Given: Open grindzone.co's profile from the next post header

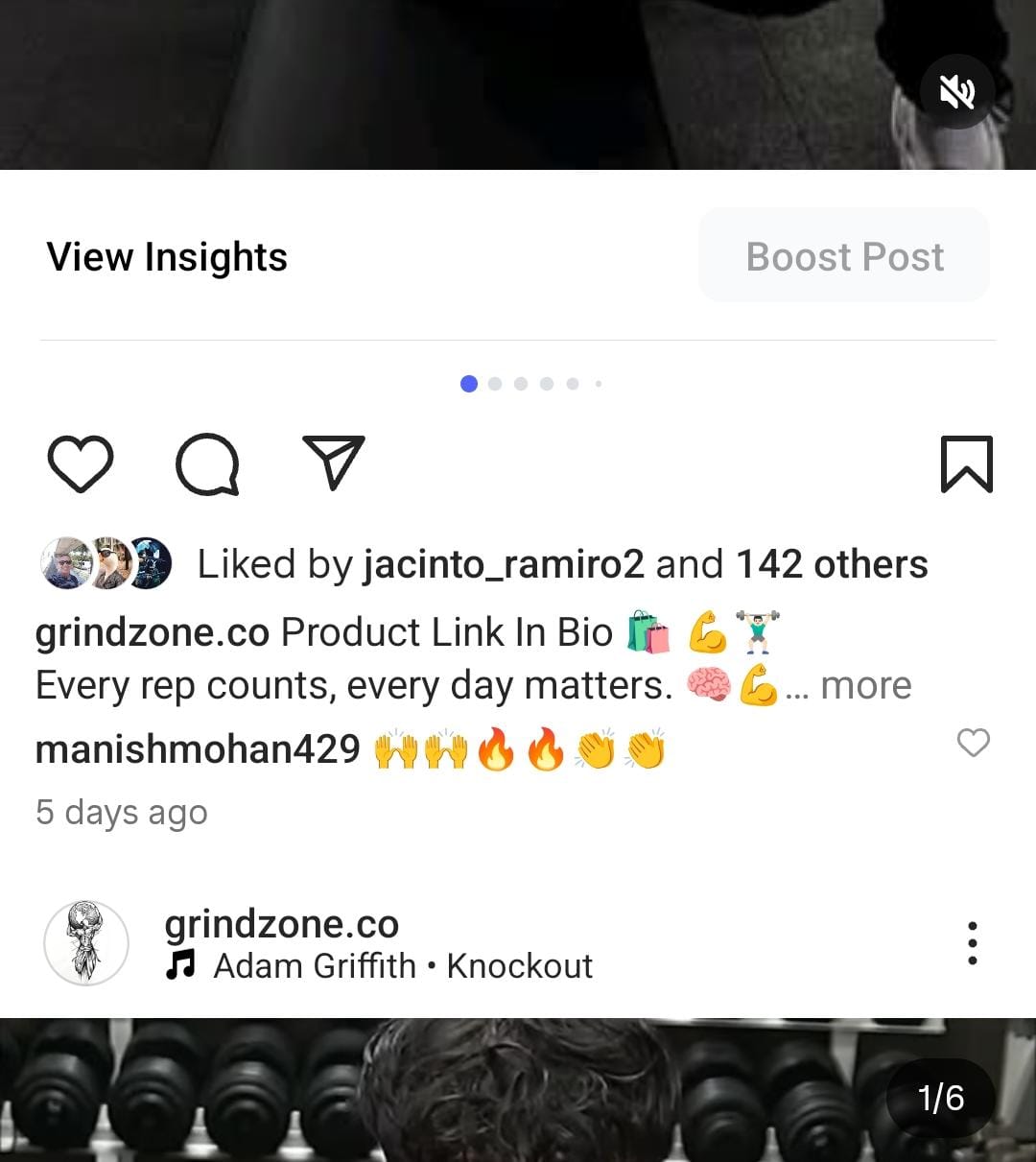Looking at the screenshot, I should (281, 924).
